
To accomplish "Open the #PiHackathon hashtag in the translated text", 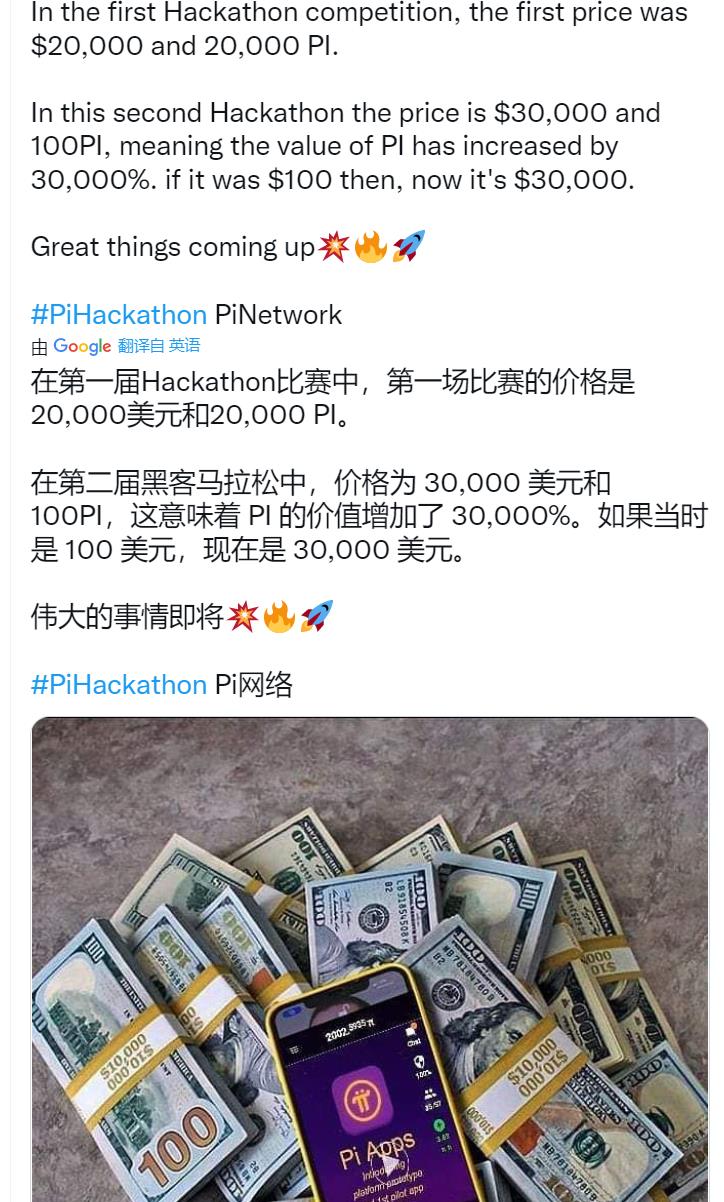I will (x=118, y=684).
